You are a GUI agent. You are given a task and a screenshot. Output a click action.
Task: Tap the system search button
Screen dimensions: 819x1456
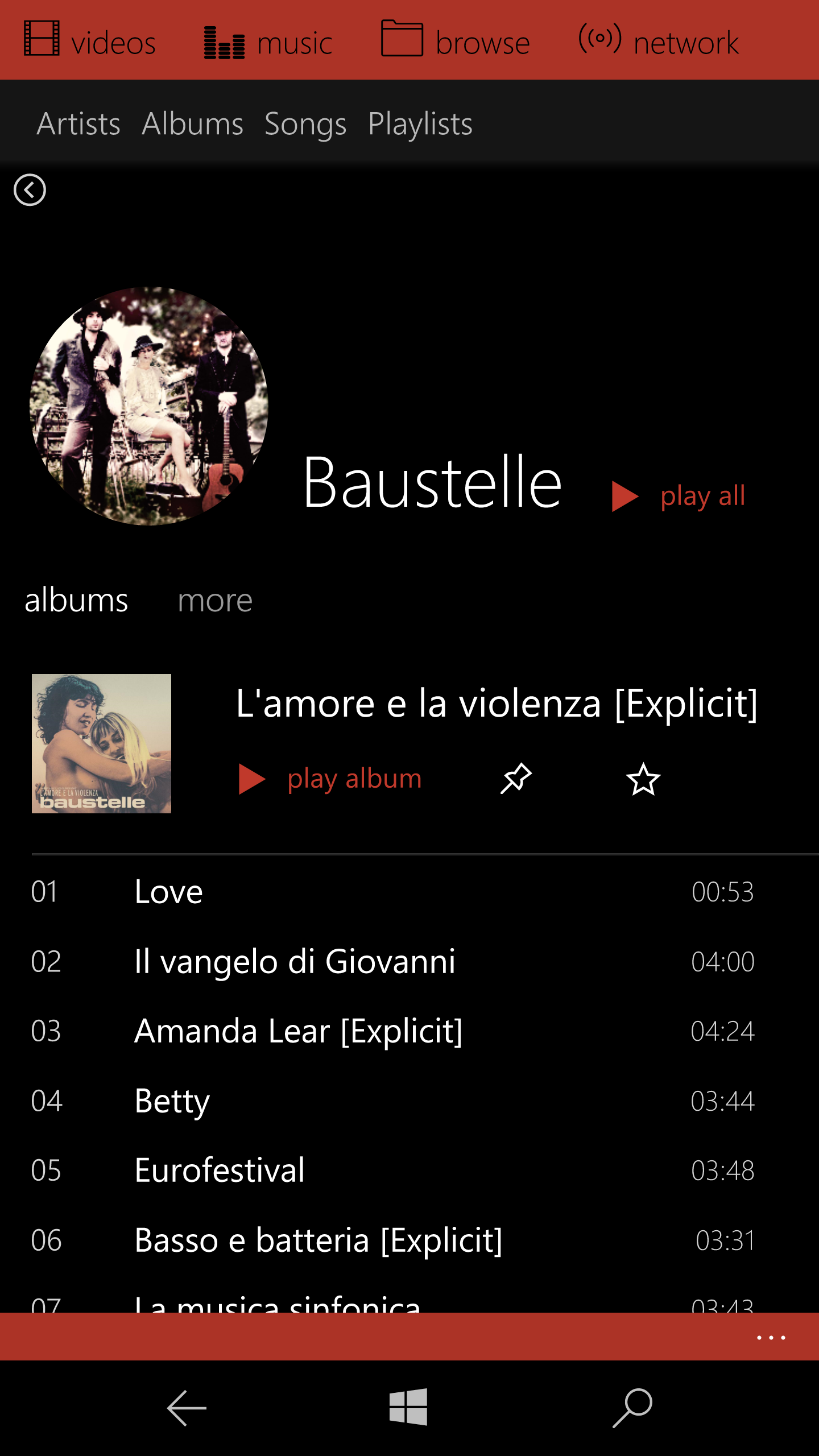(632, 1408)
